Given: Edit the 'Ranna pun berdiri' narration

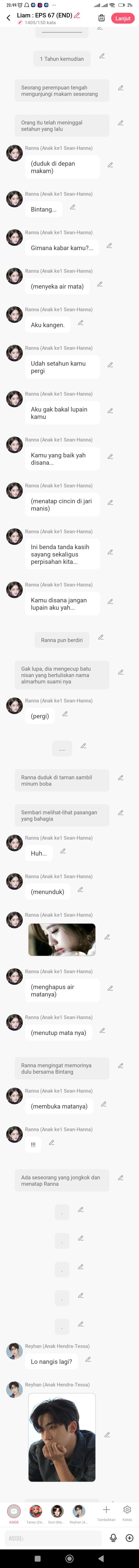Looking at the screenshot, I should coord(101,637).
